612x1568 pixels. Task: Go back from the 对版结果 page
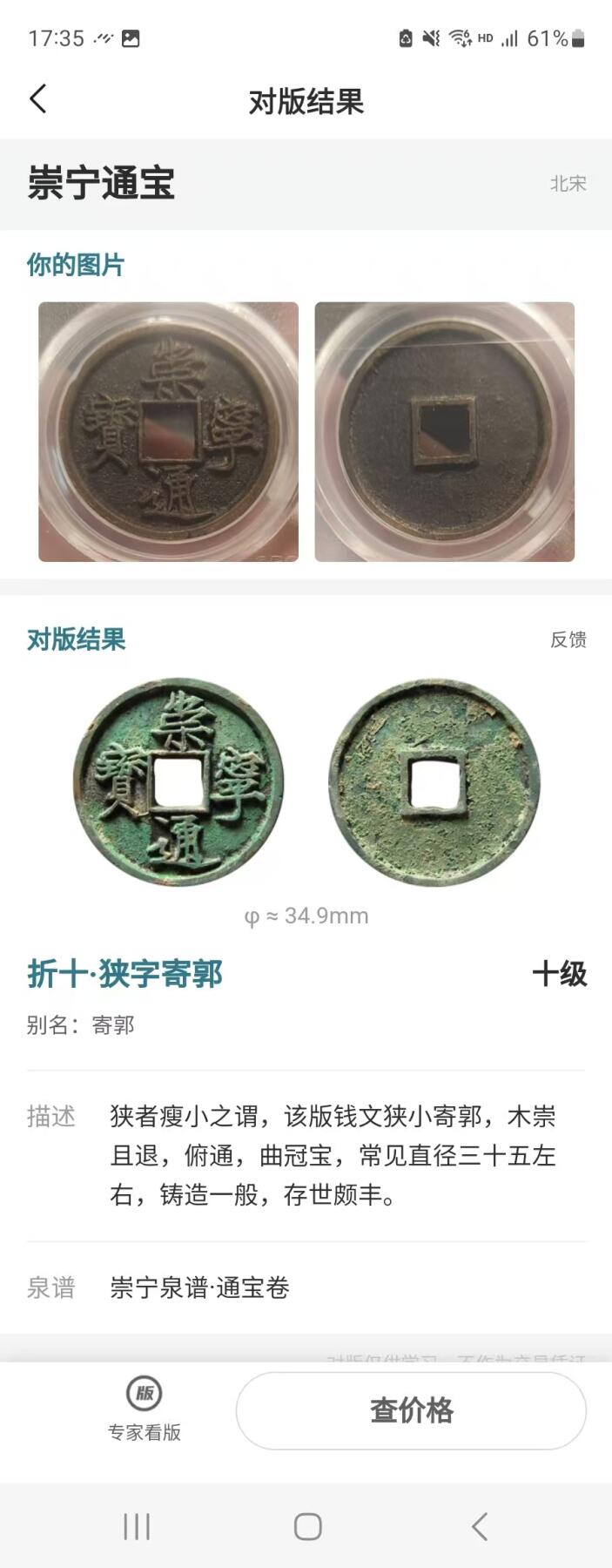[38, 99]
